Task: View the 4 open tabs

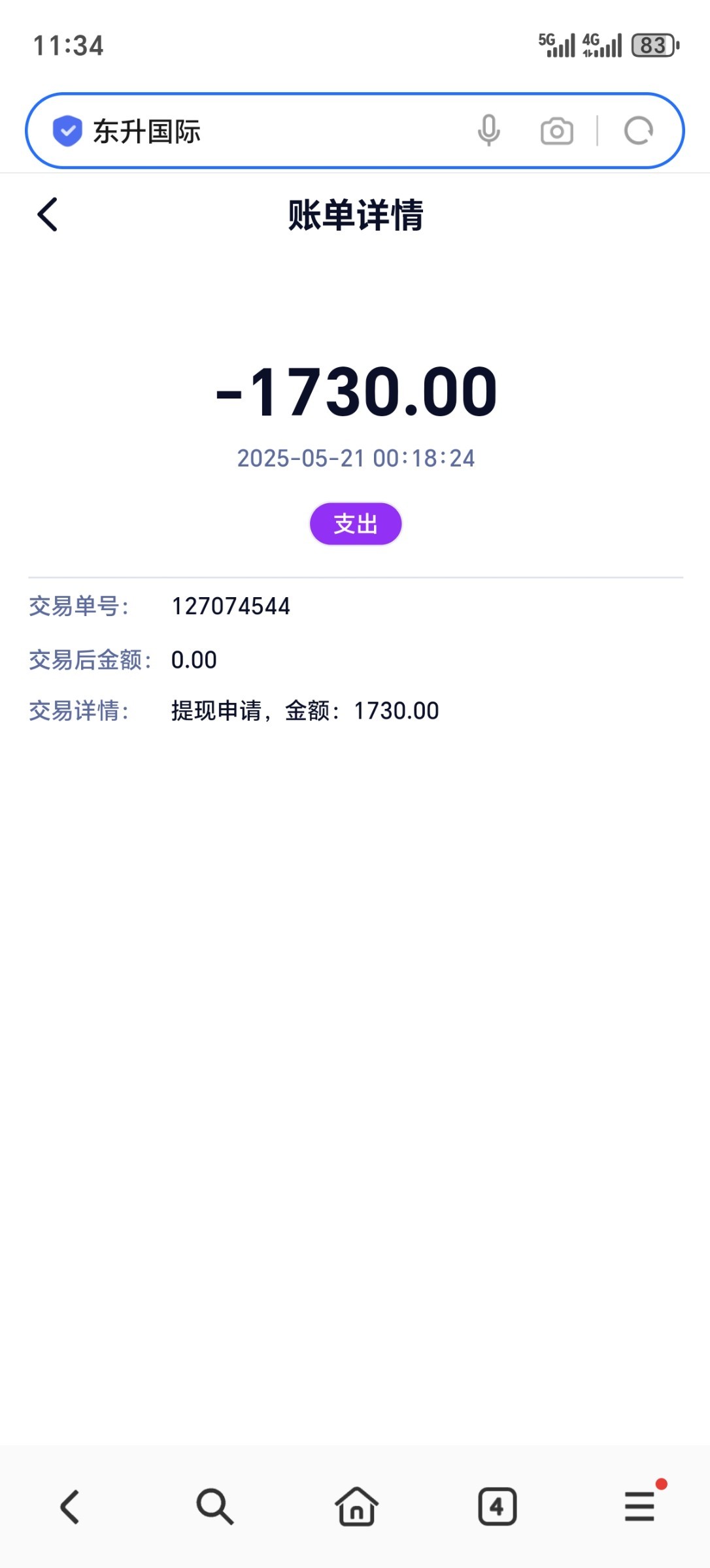Action: coord(497,1507)
